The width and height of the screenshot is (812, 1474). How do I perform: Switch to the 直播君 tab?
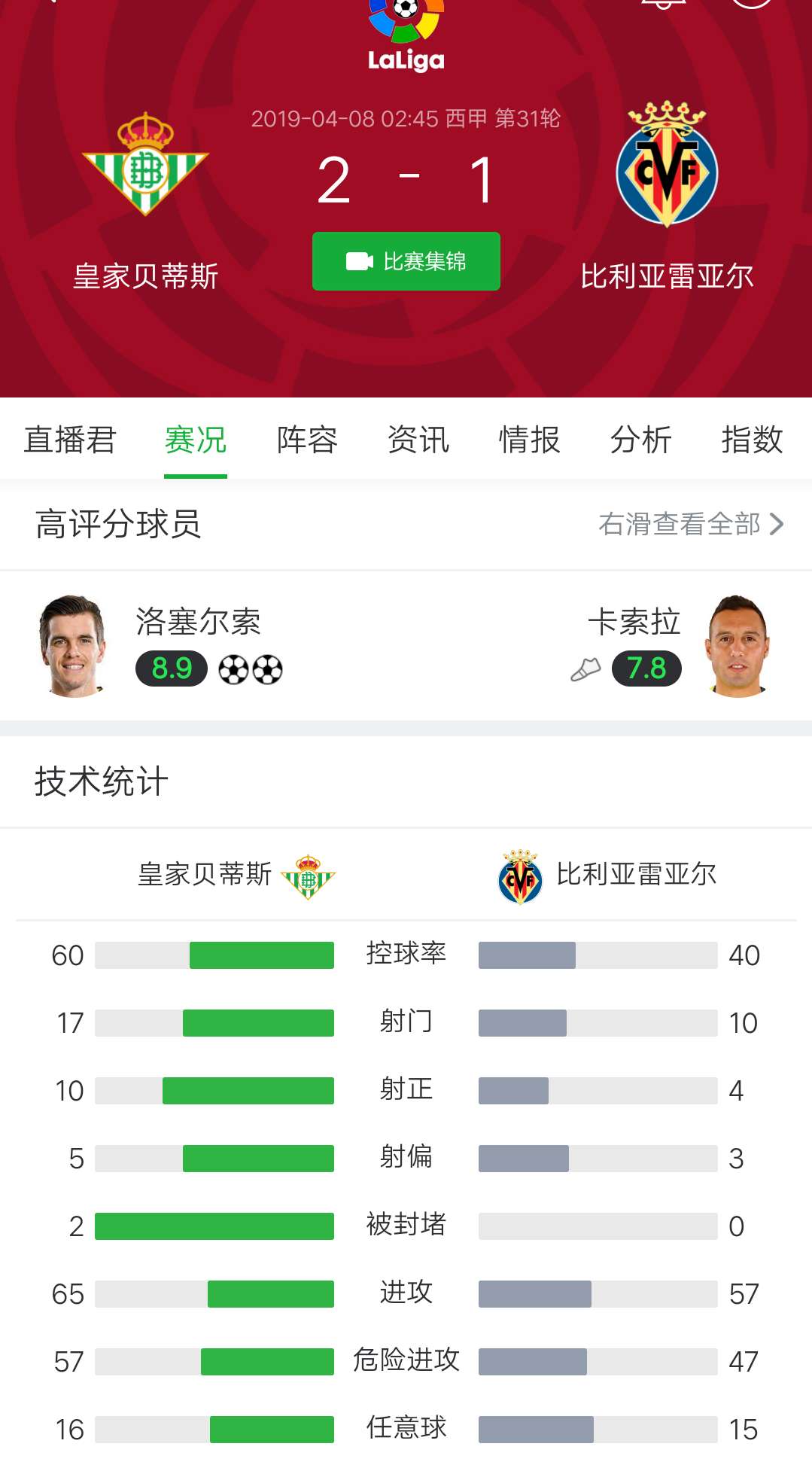[70, 440]
